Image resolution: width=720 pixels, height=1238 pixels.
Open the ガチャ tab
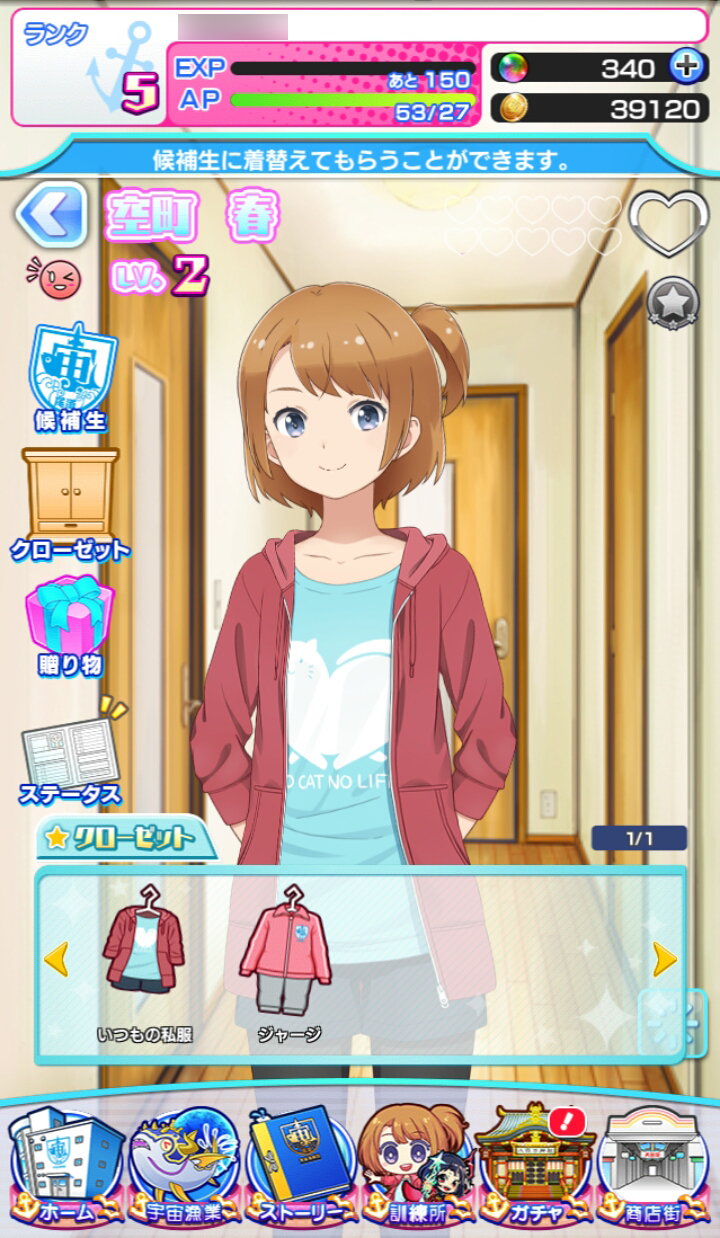pos(534,1166)
